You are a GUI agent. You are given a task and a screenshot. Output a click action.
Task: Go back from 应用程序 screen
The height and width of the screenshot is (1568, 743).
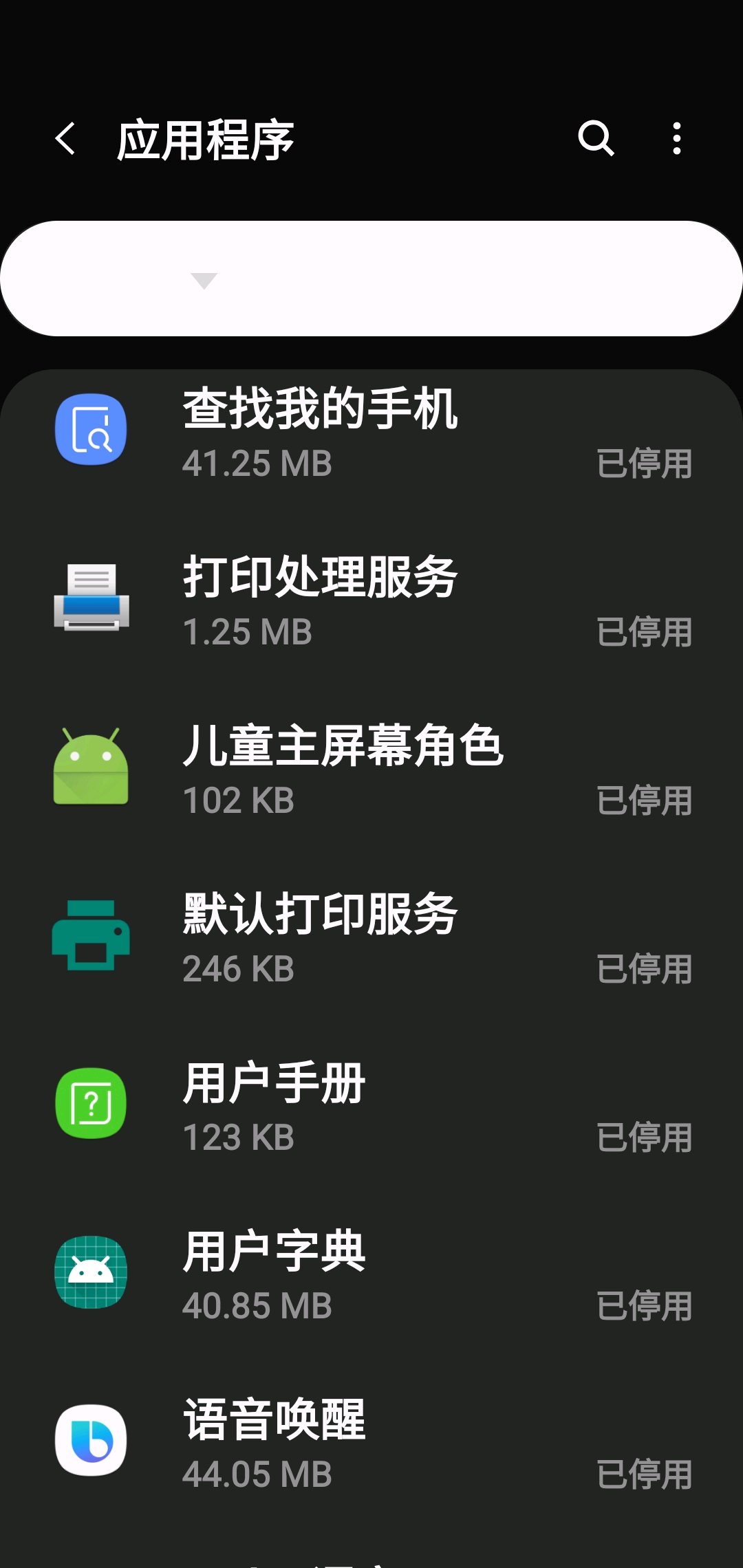(x=66, y=139)
